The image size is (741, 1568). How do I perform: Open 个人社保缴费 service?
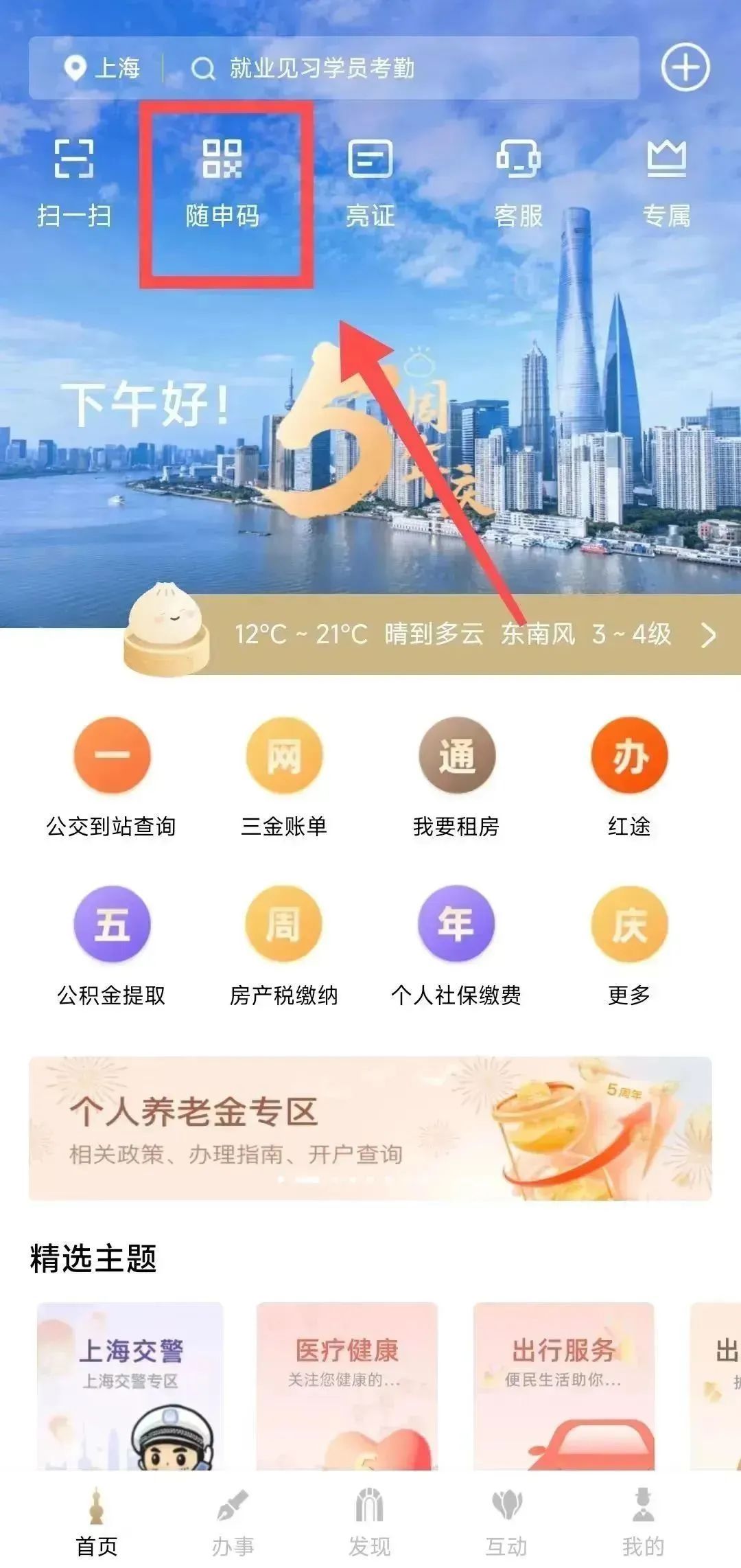(x=456, y=945)
